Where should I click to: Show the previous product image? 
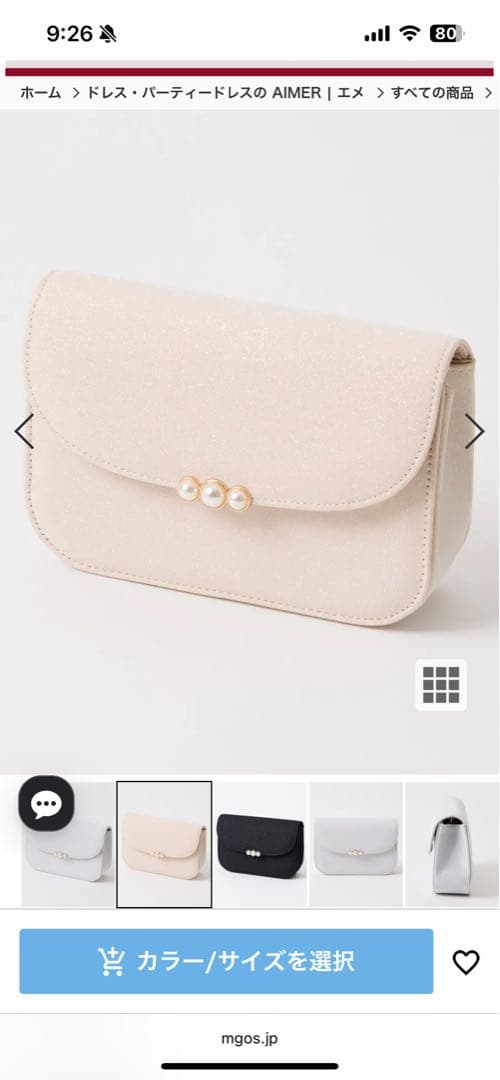pyautogui.click(x=24, y=432)
